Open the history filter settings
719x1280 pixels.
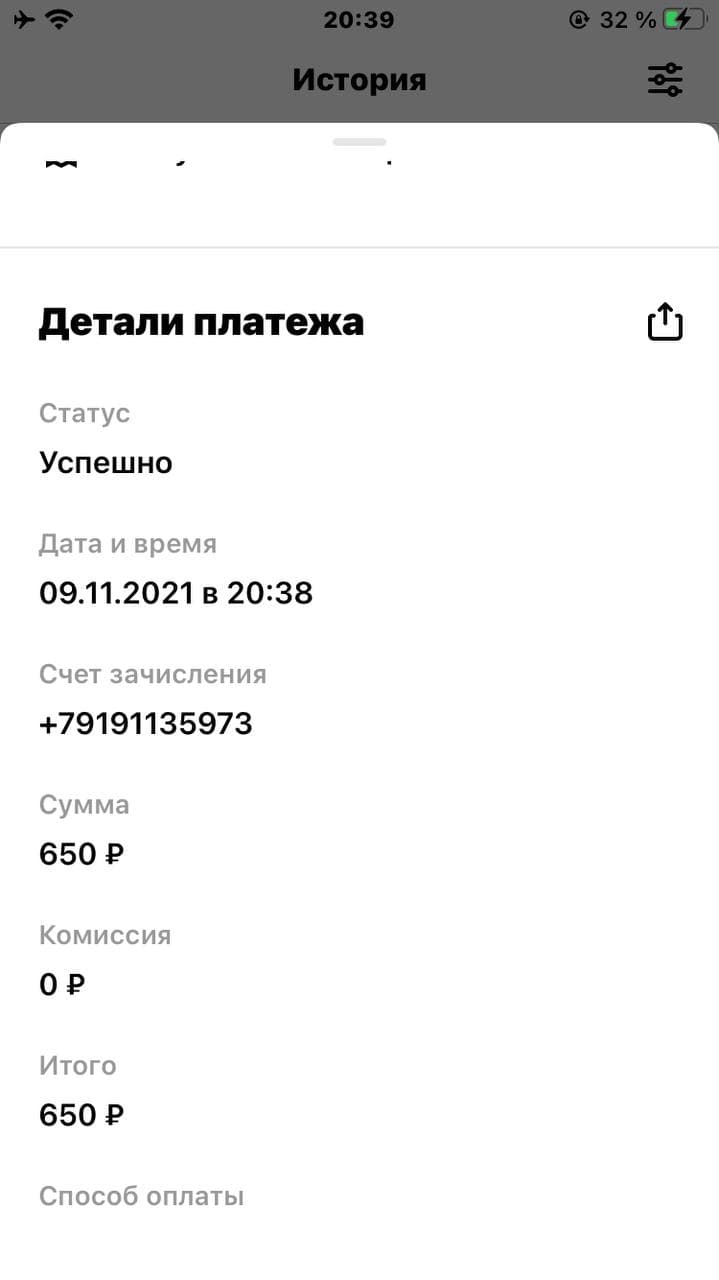[x=665, y=79]
